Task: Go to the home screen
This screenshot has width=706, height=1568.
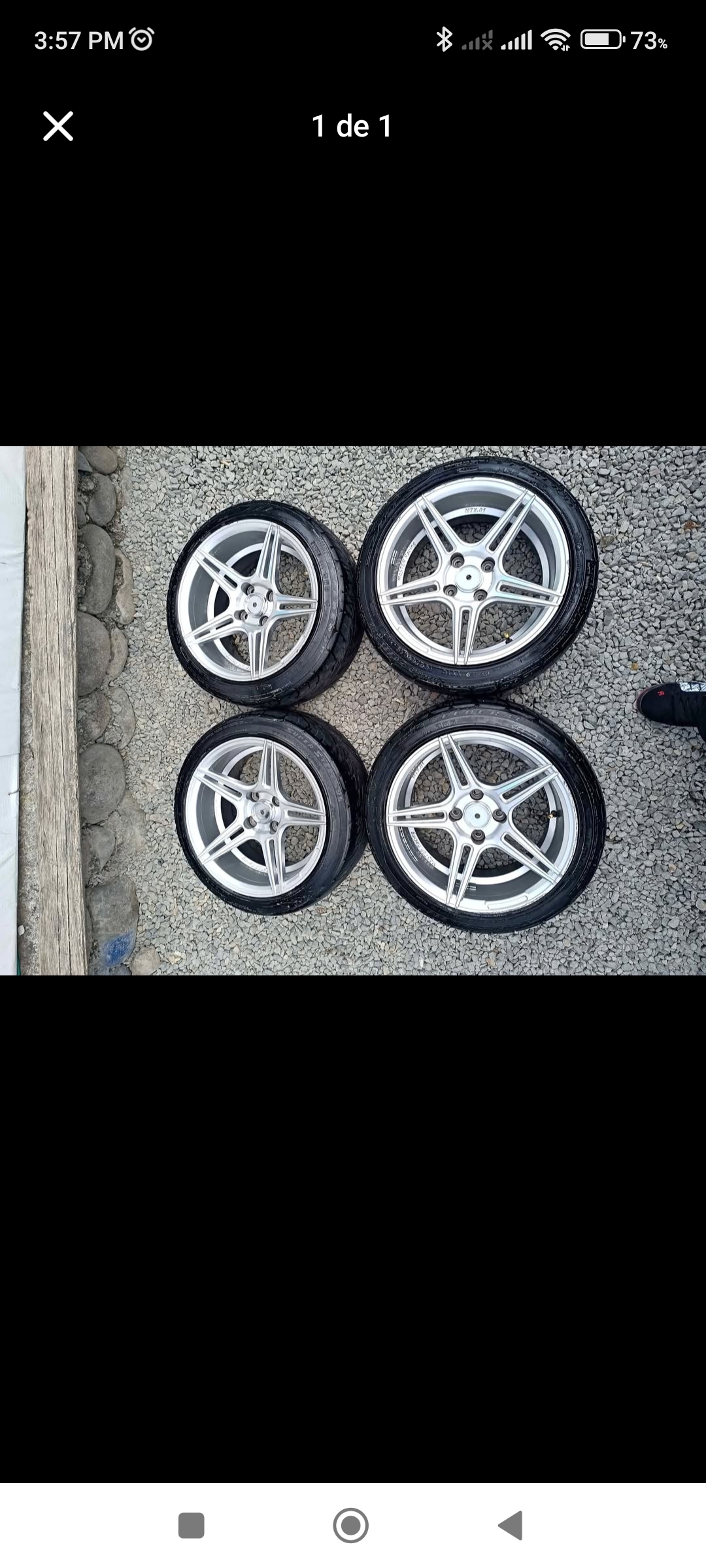Action: (351, 1526)
